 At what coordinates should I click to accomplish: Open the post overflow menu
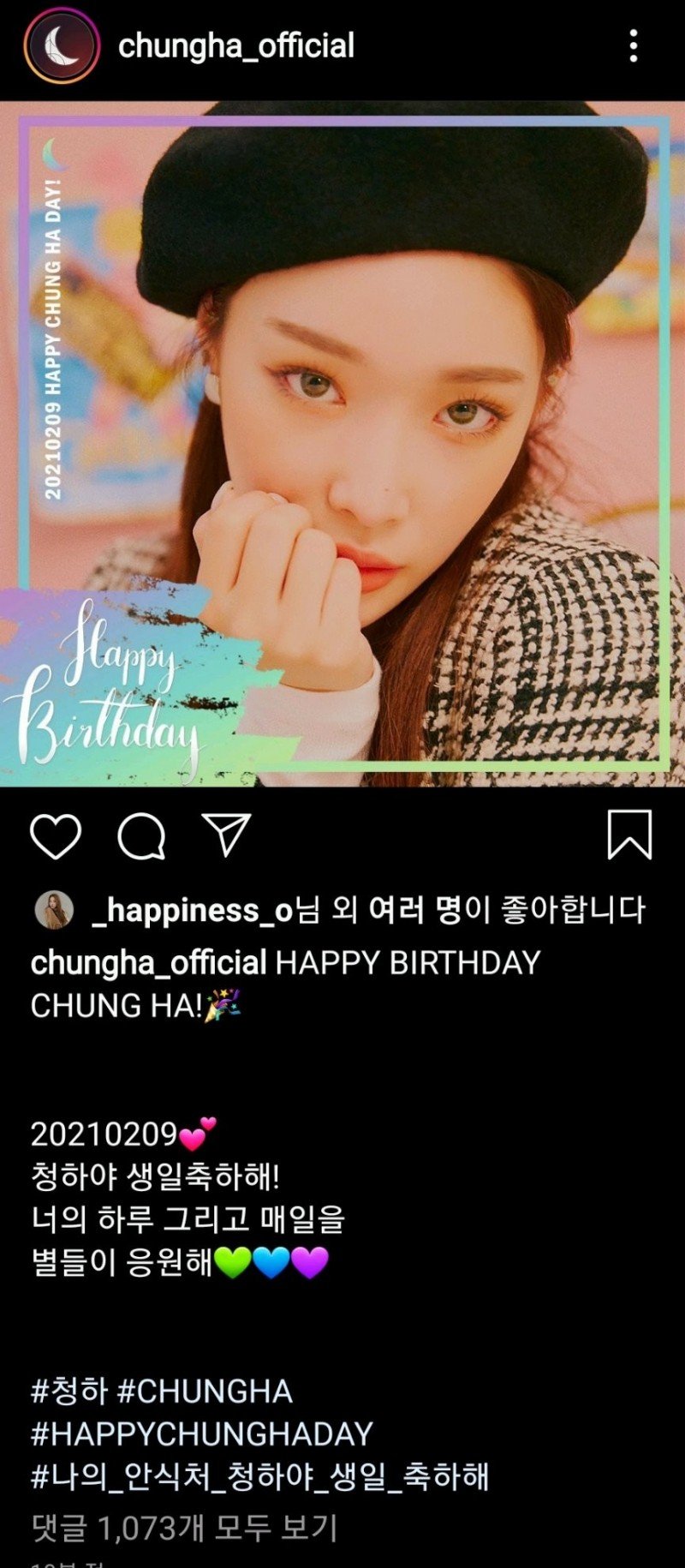(633, 46)
